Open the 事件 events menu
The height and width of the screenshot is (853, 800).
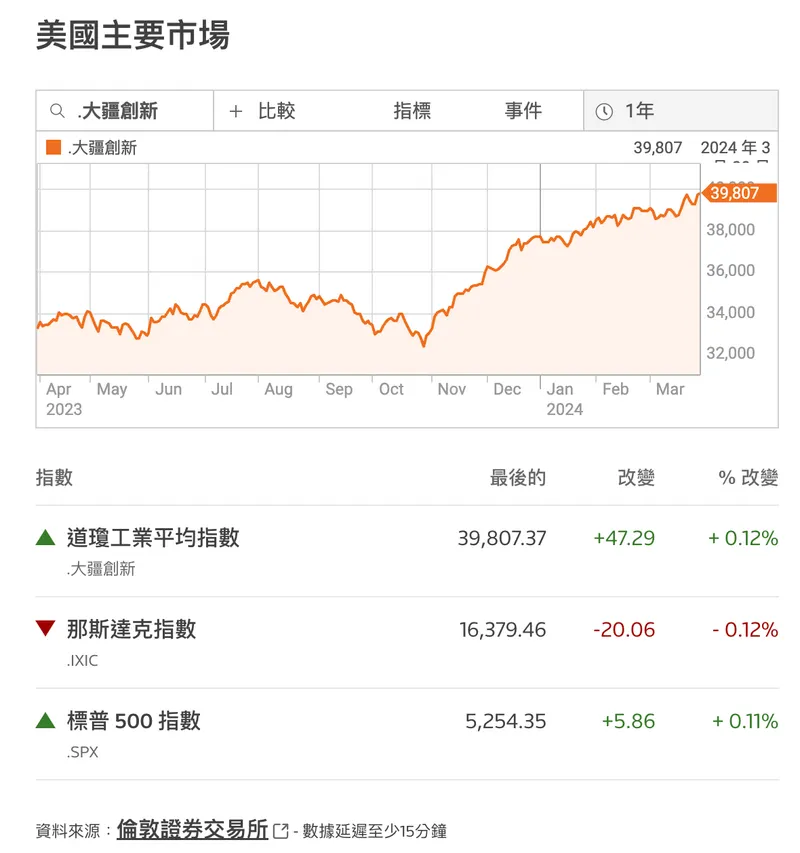click(x=523, y=111)
